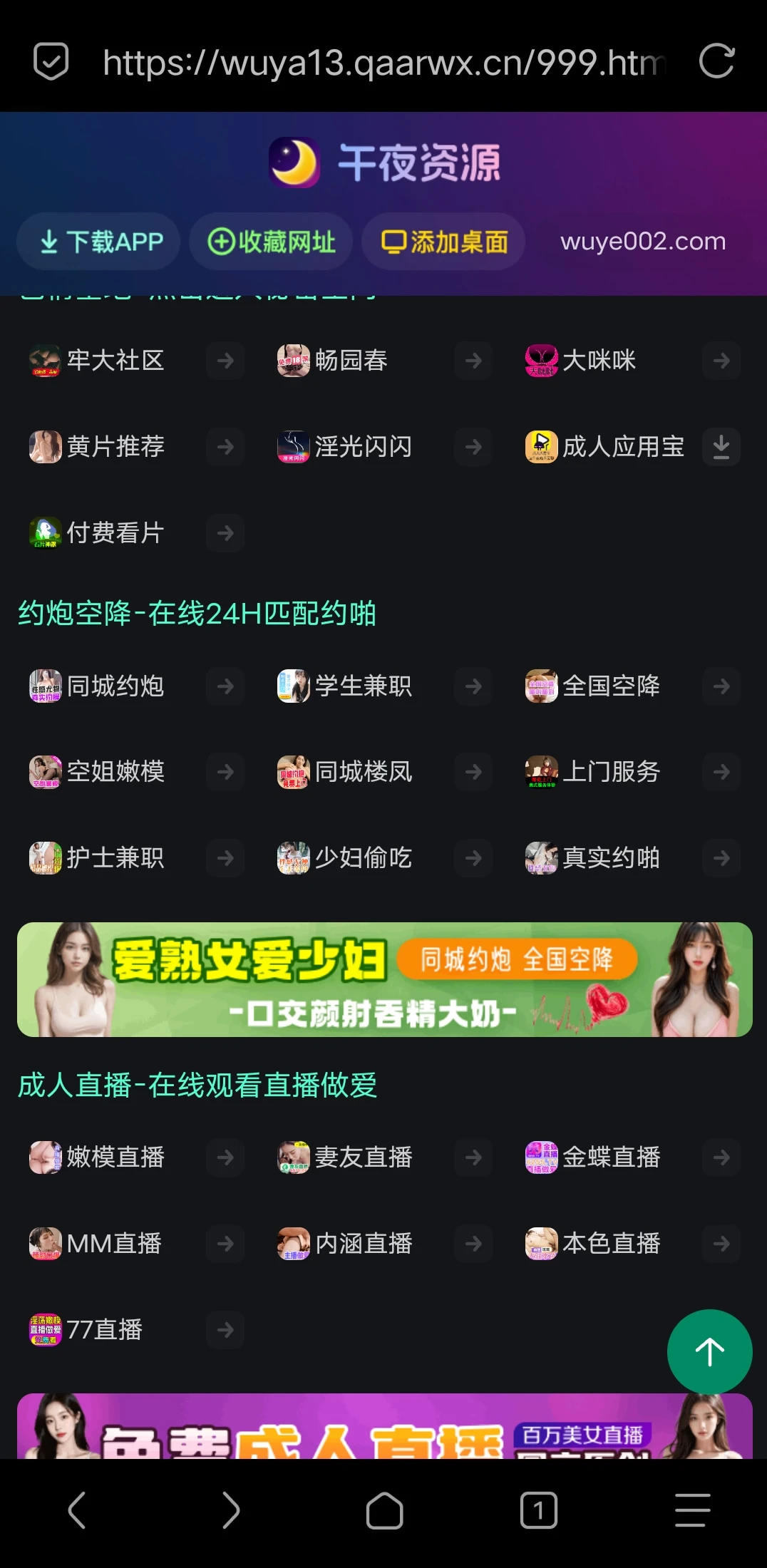Go back to the previous page
Screen dimensions: 767x1568
pyautogui.click(x=77, y=1510)
